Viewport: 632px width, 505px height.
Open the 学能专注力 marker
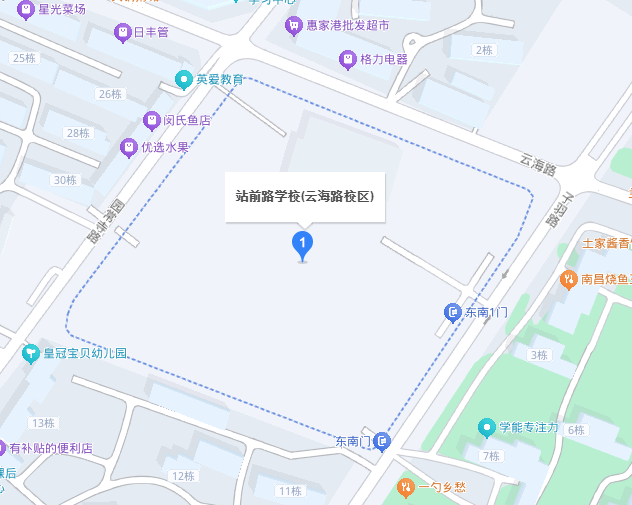point(486,427)
